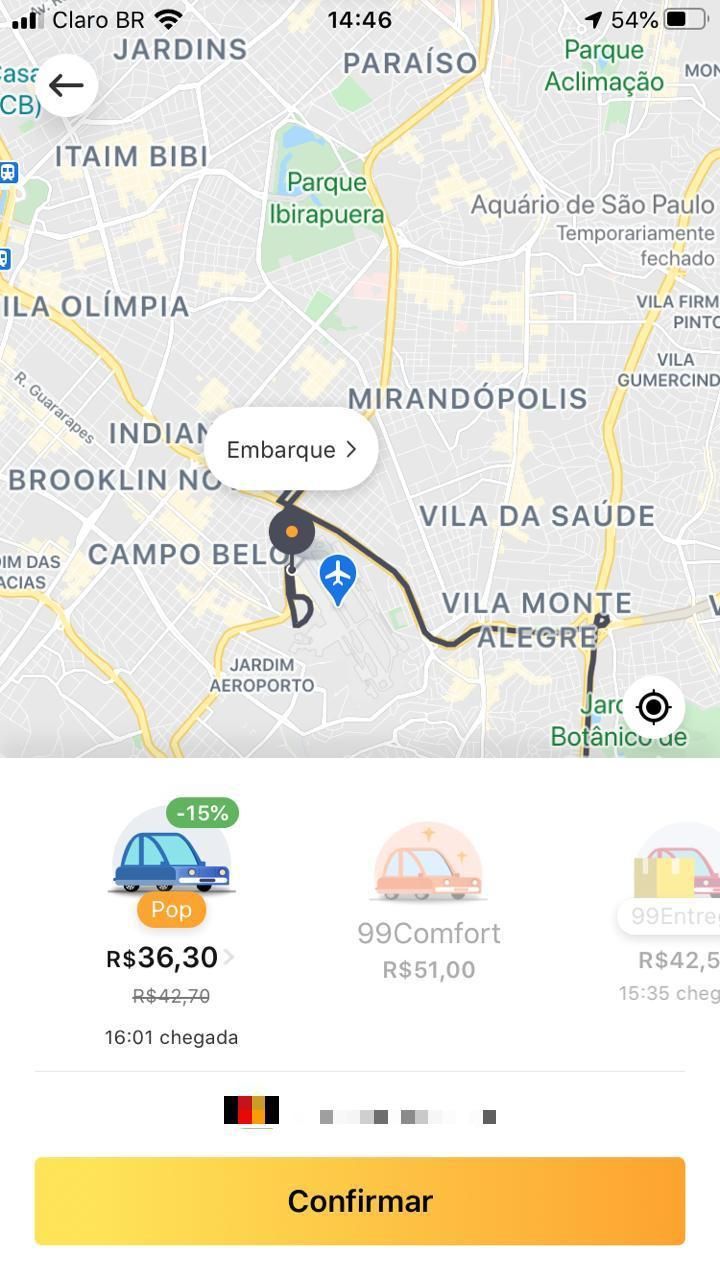Go back using the arrow button
This screenshot has height=1280, width=720.
tap(66, 86)
